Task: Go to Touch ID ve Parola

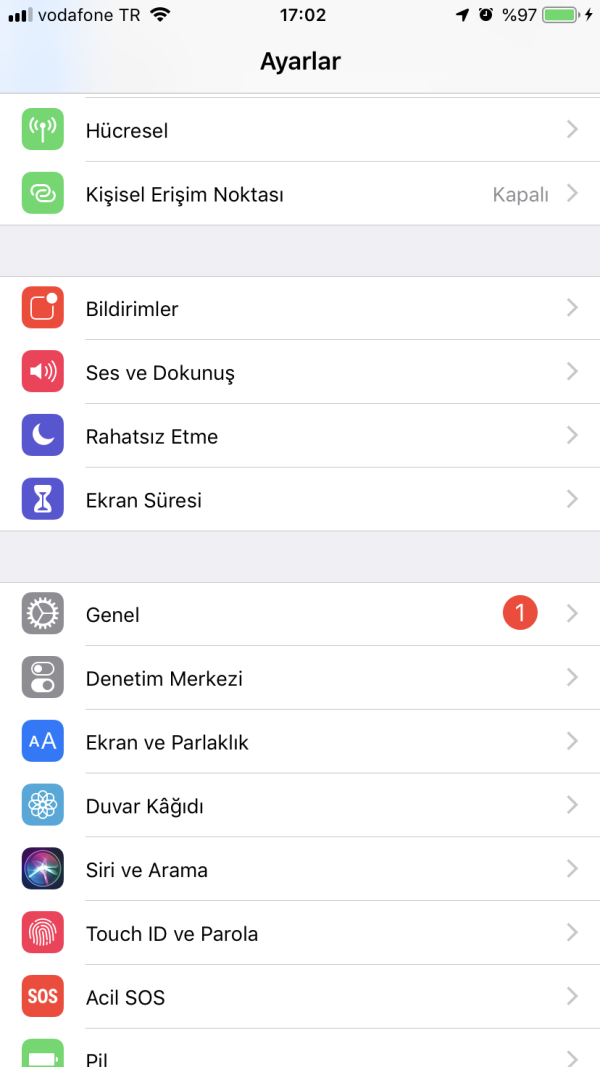Action: (300, 934)
